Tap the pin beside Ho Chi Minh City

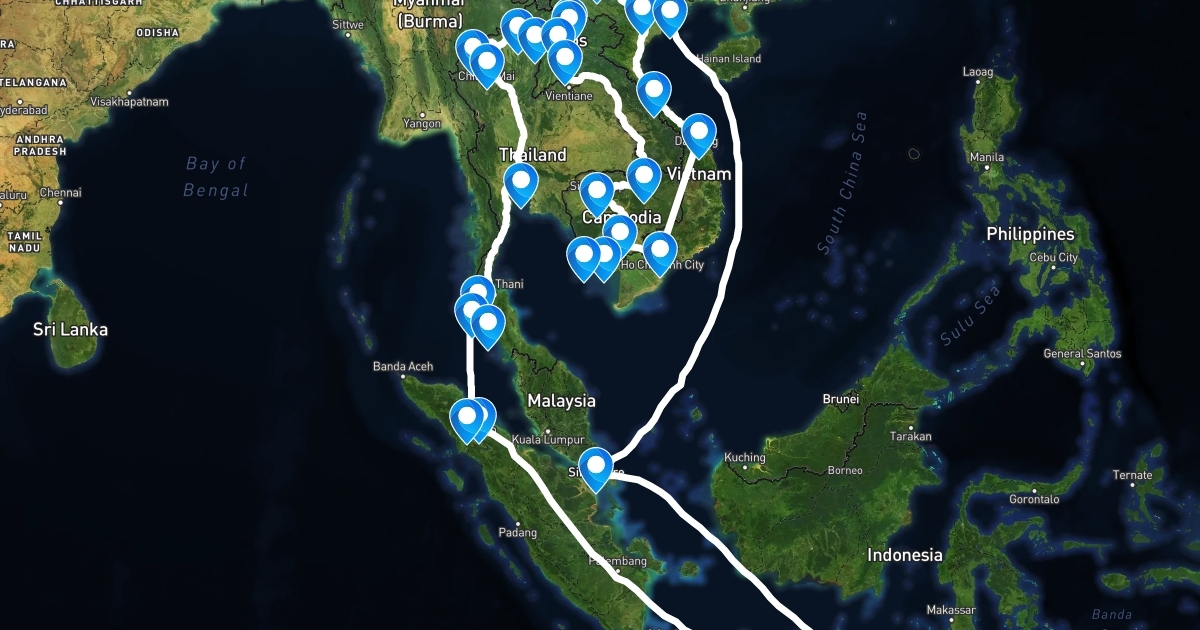660,248
